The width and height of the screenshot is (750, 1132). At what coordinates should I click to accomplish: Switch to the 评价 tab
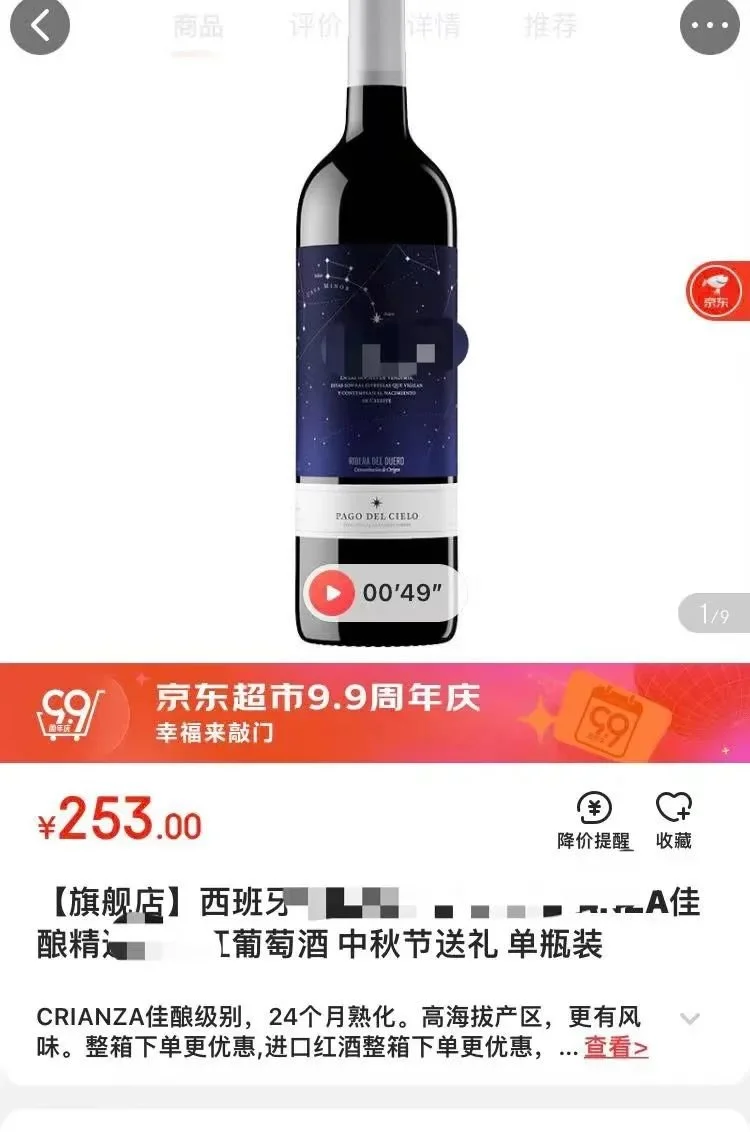315,27
